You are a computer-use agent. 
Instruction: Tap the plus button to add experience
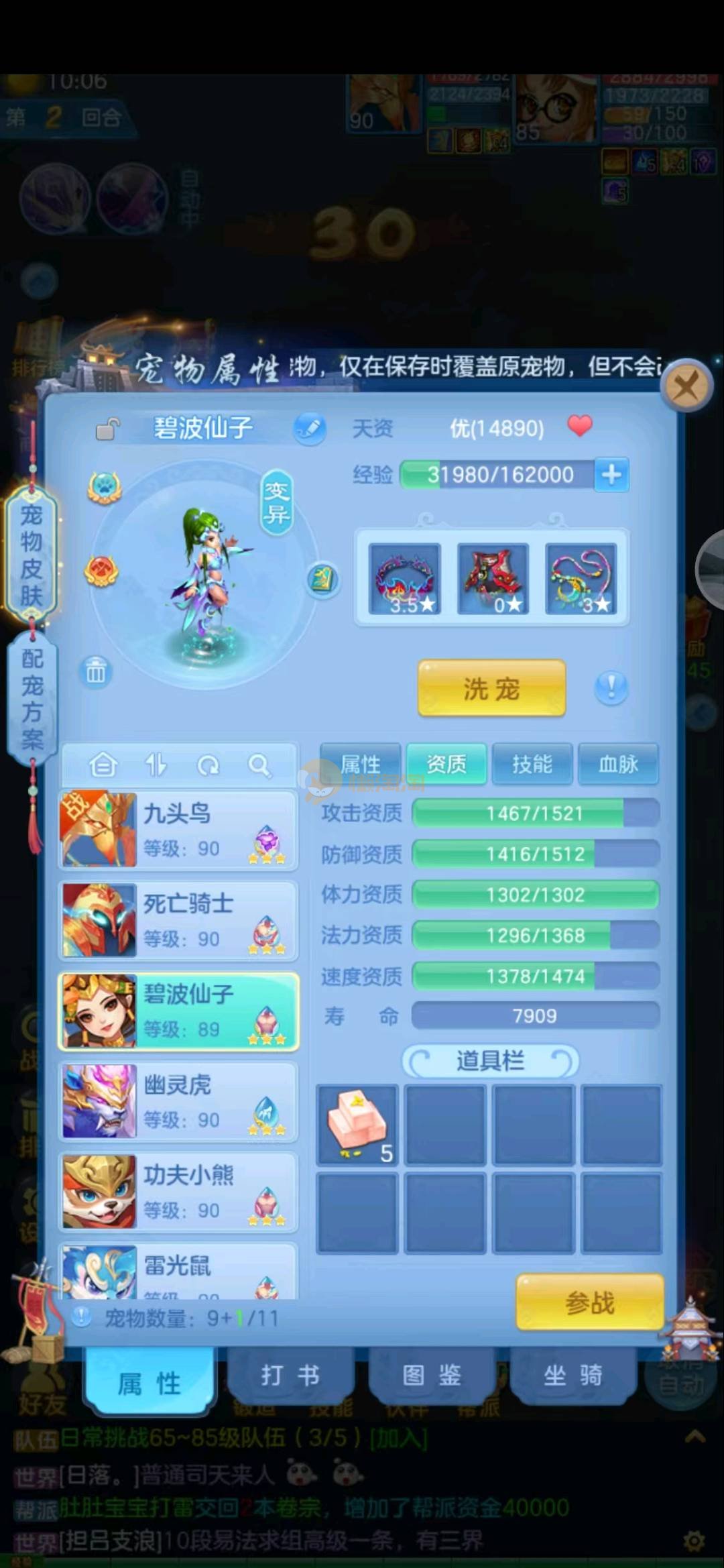point(611,475)
